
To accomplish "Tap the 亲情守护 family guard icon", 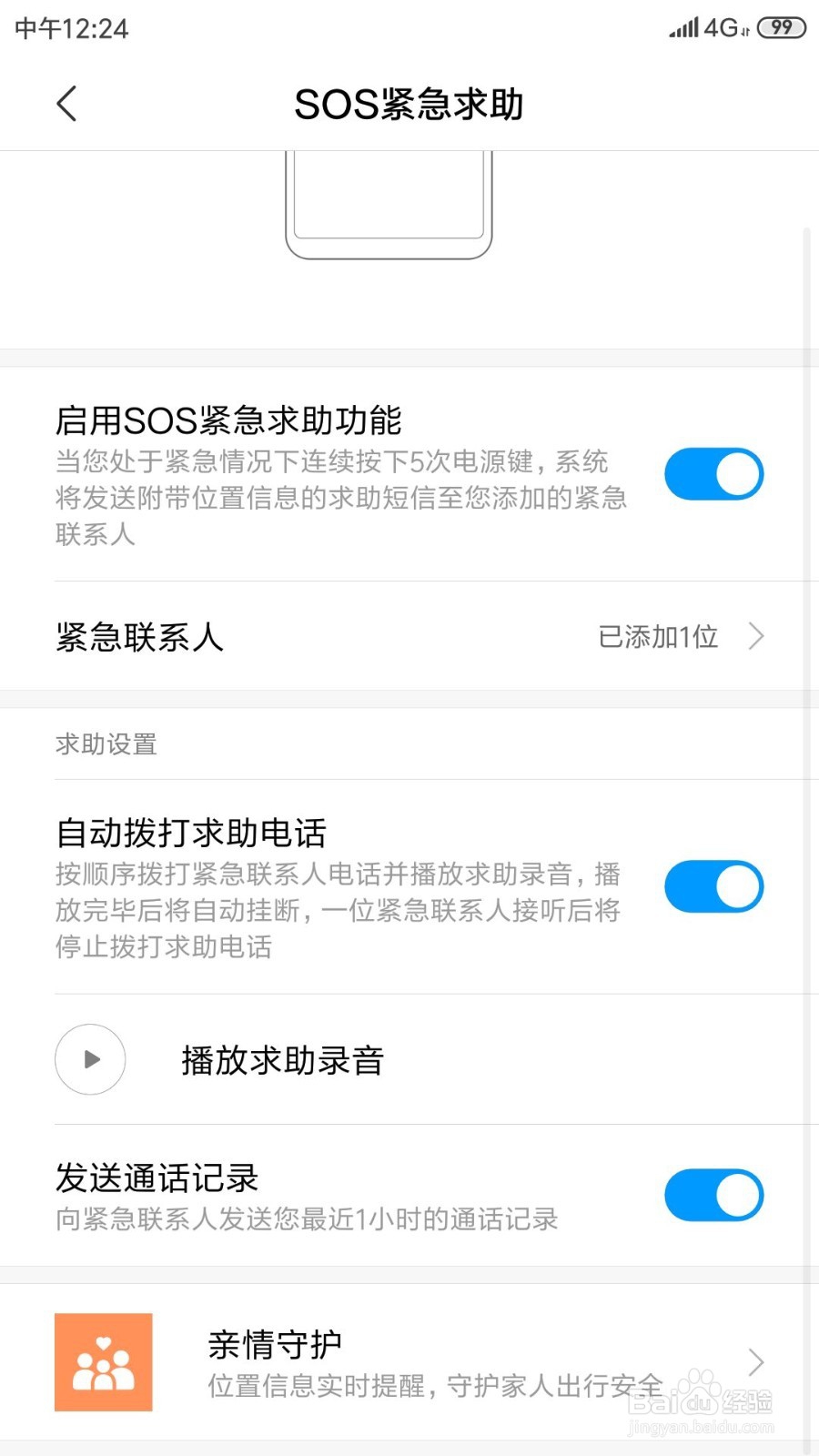I will click(x=103, y=1362).
